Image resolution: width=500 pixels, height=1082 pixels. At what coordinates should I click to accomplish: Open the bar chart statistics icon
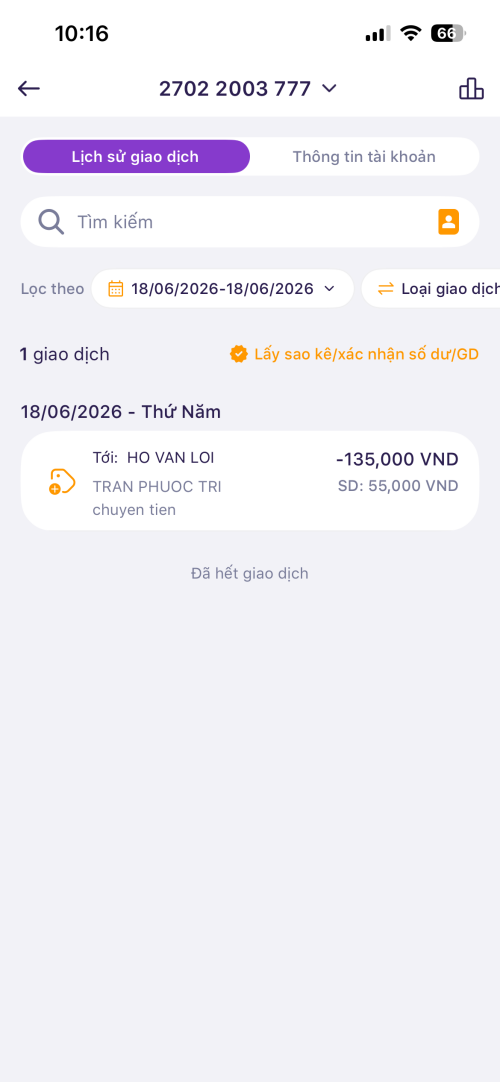point(471,88)
